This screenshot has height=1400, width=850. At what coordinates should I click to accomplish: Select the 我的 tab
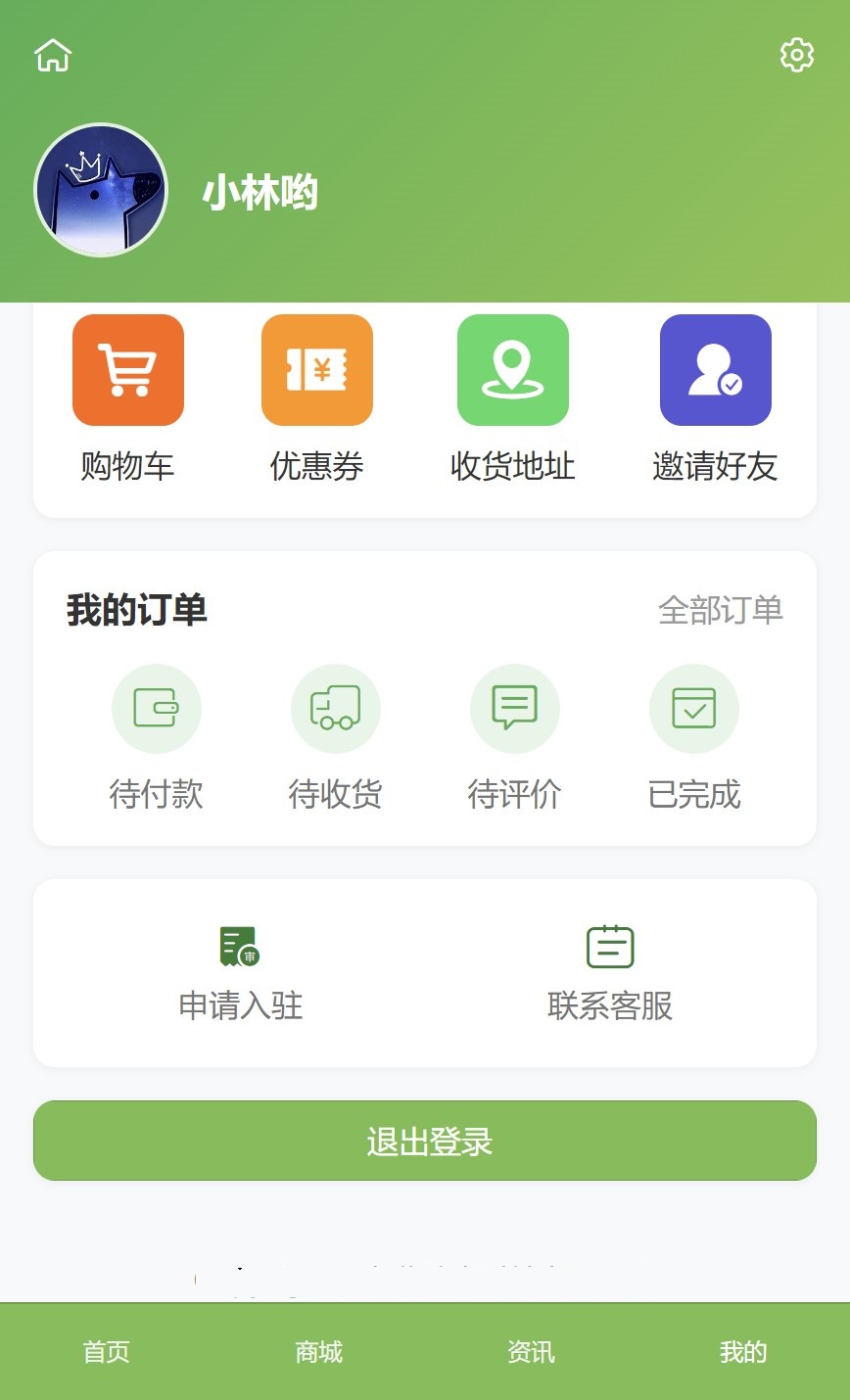point(743,1352)
